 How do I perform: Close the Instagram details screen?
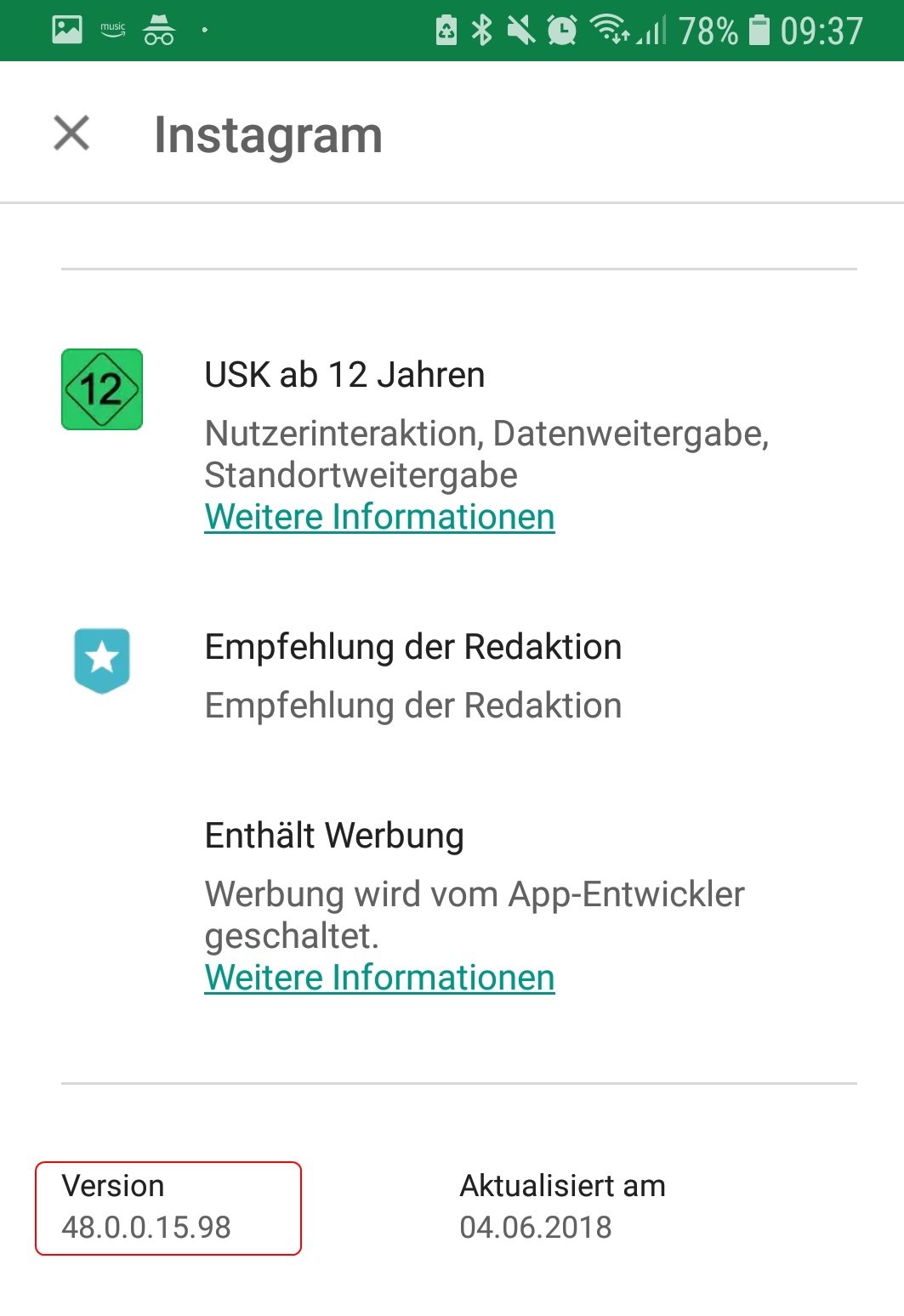coord(71,133)
